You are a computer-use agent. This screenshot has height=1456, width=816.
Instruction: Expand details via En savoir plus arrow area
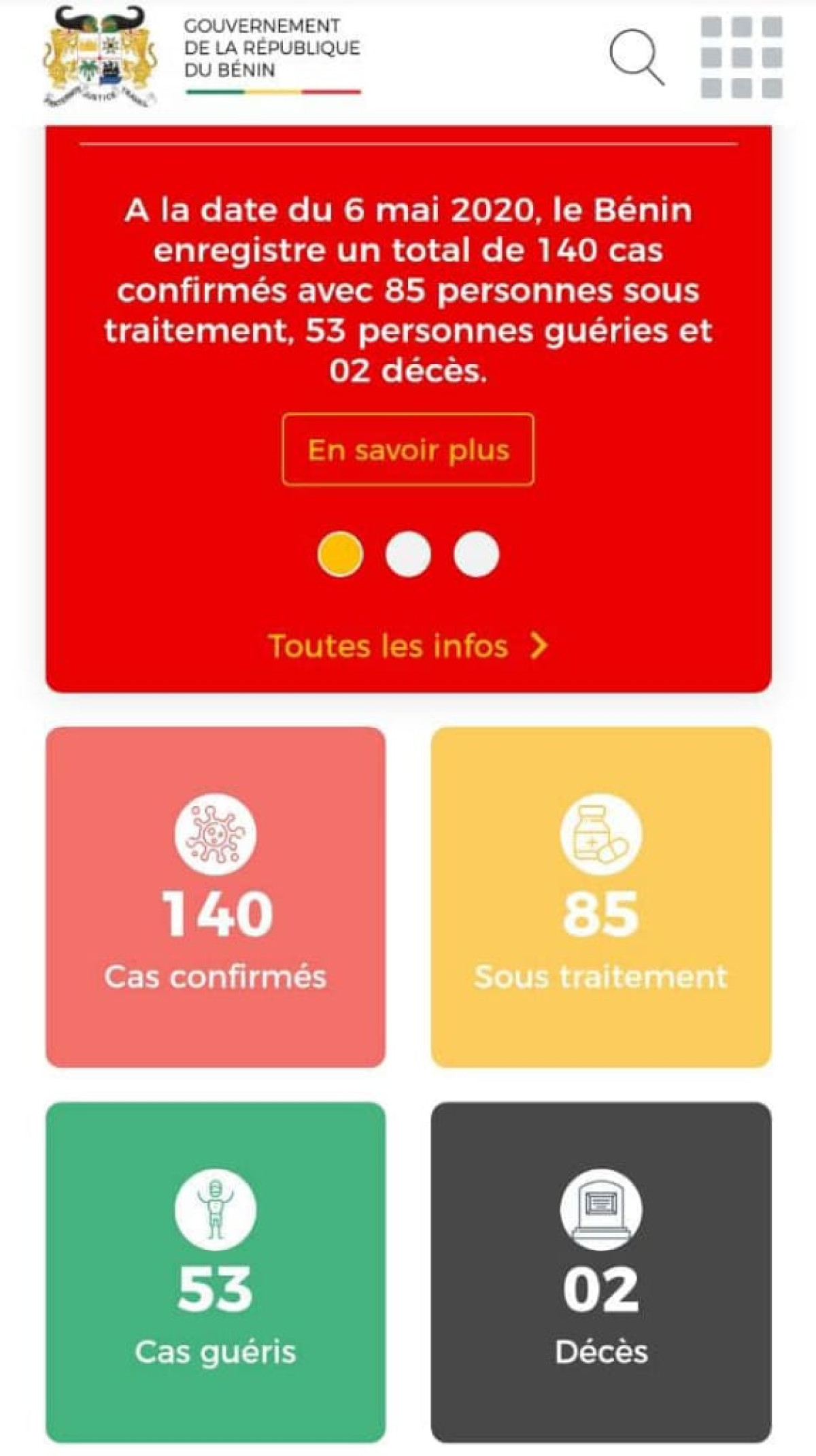[408, 449]
